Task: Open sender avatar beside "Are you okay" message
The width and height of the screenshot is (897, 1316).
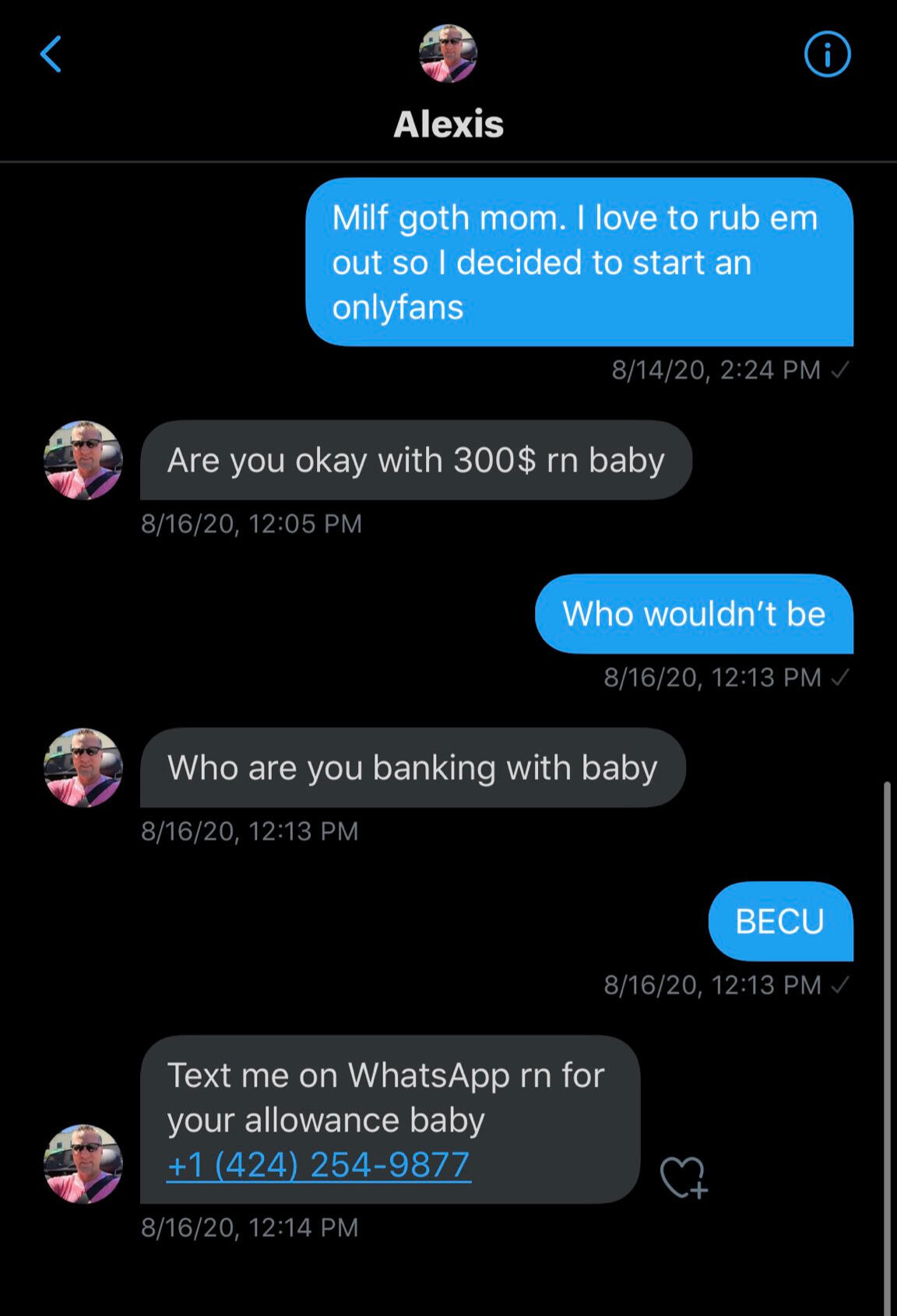Action: click(83, 461)
